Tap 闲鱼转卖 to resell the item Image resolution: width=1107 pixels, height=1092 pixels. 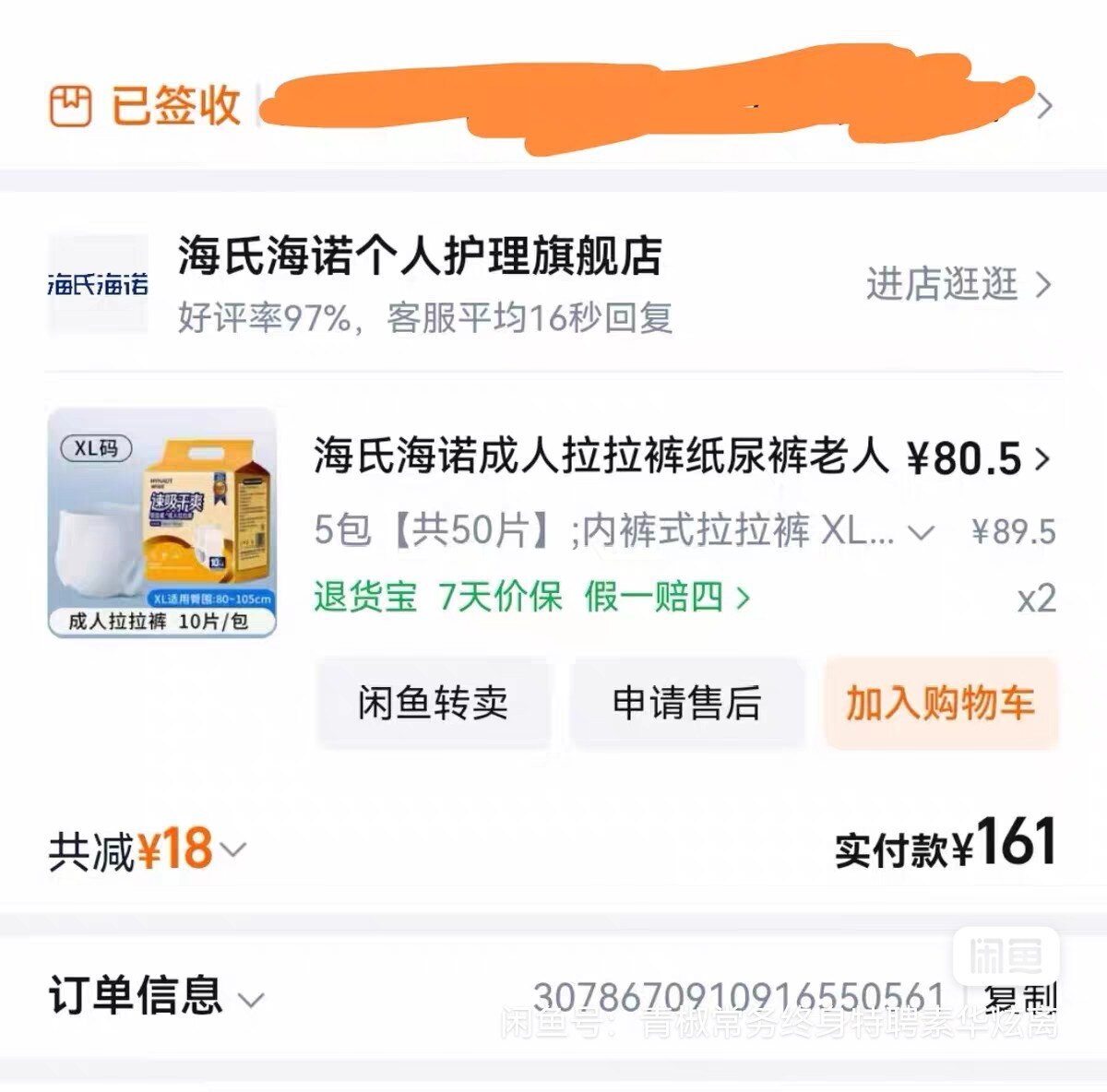tap(433, 703)
